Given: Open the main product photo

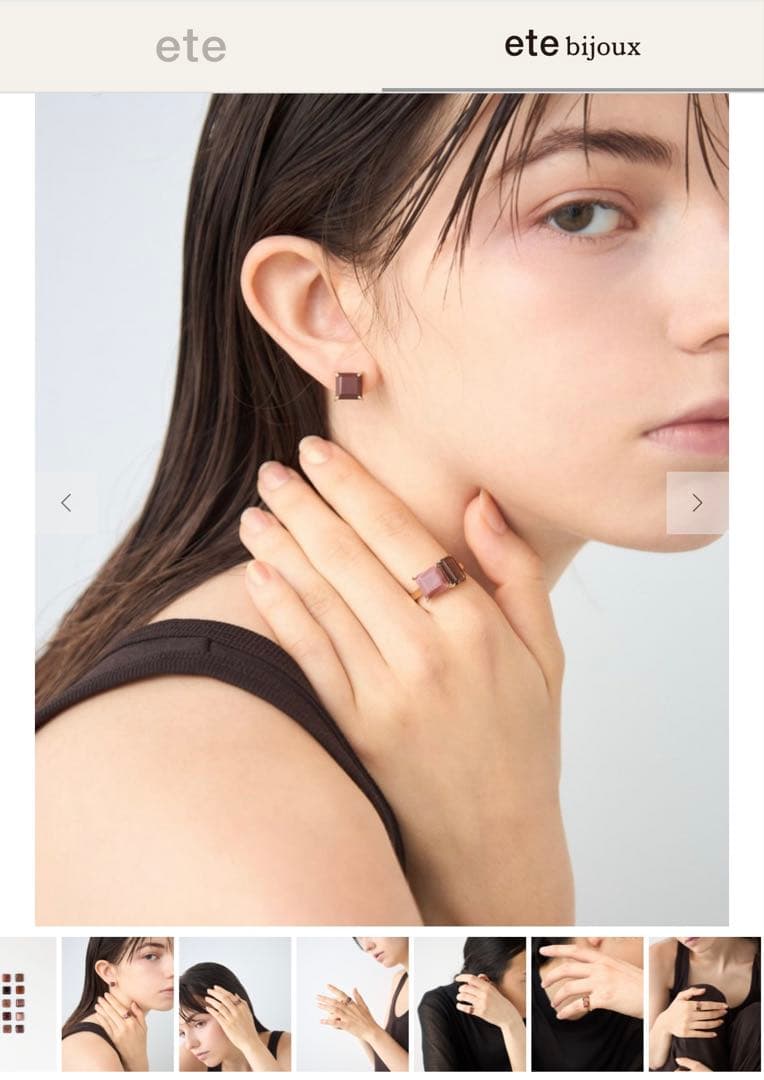Looking at the screenshot, I should (382, 300).
